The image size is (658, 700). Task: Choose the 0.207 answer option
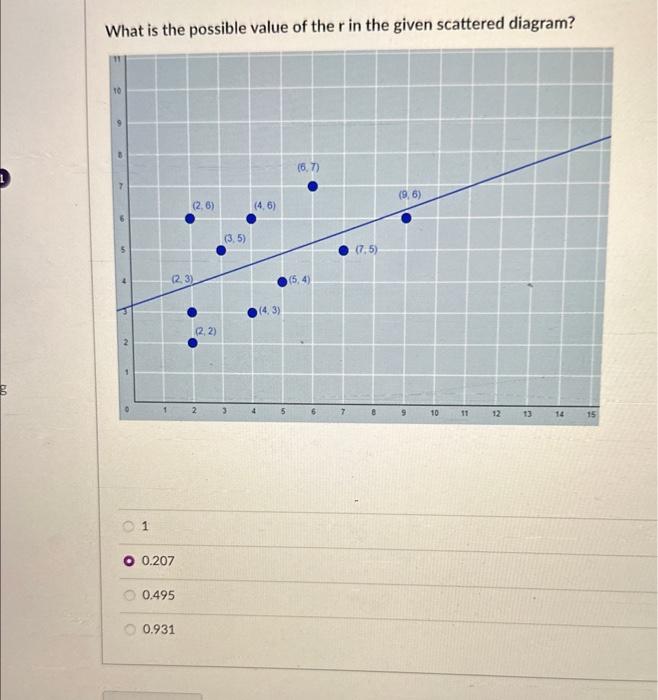point(130,560)
